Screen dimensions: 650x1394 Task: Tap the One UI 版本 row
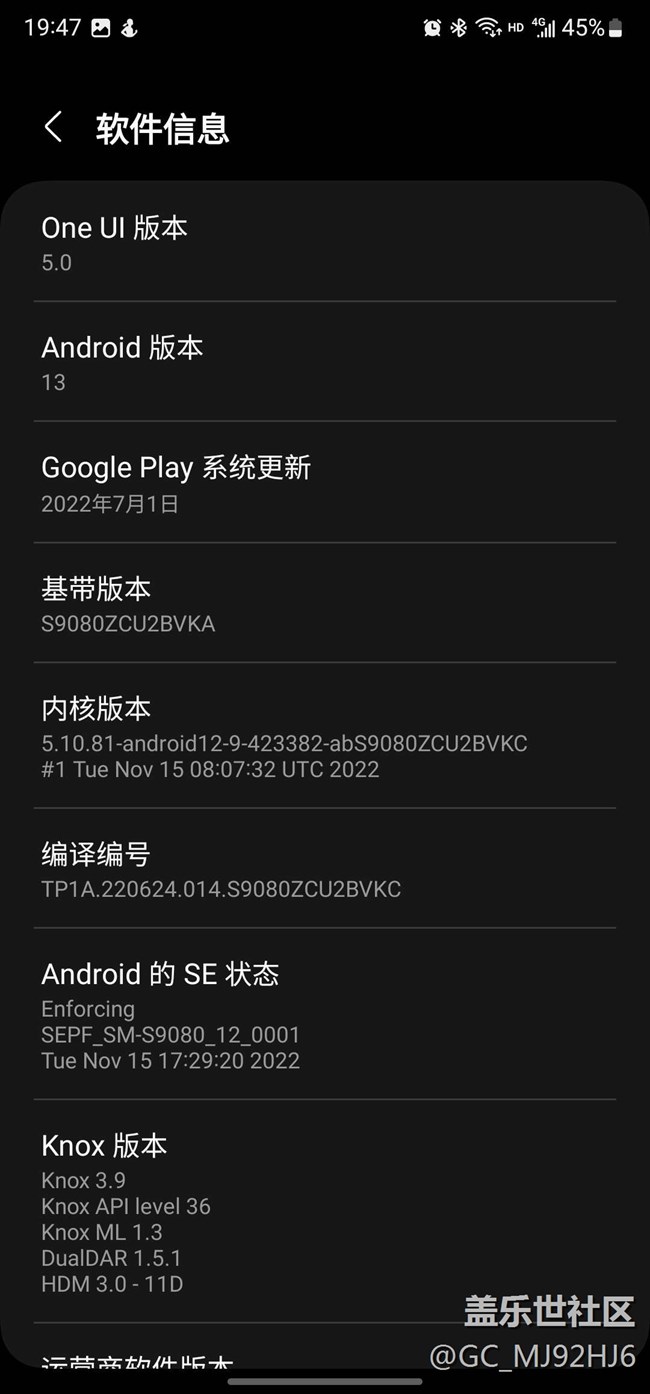[x=325, y=243]
